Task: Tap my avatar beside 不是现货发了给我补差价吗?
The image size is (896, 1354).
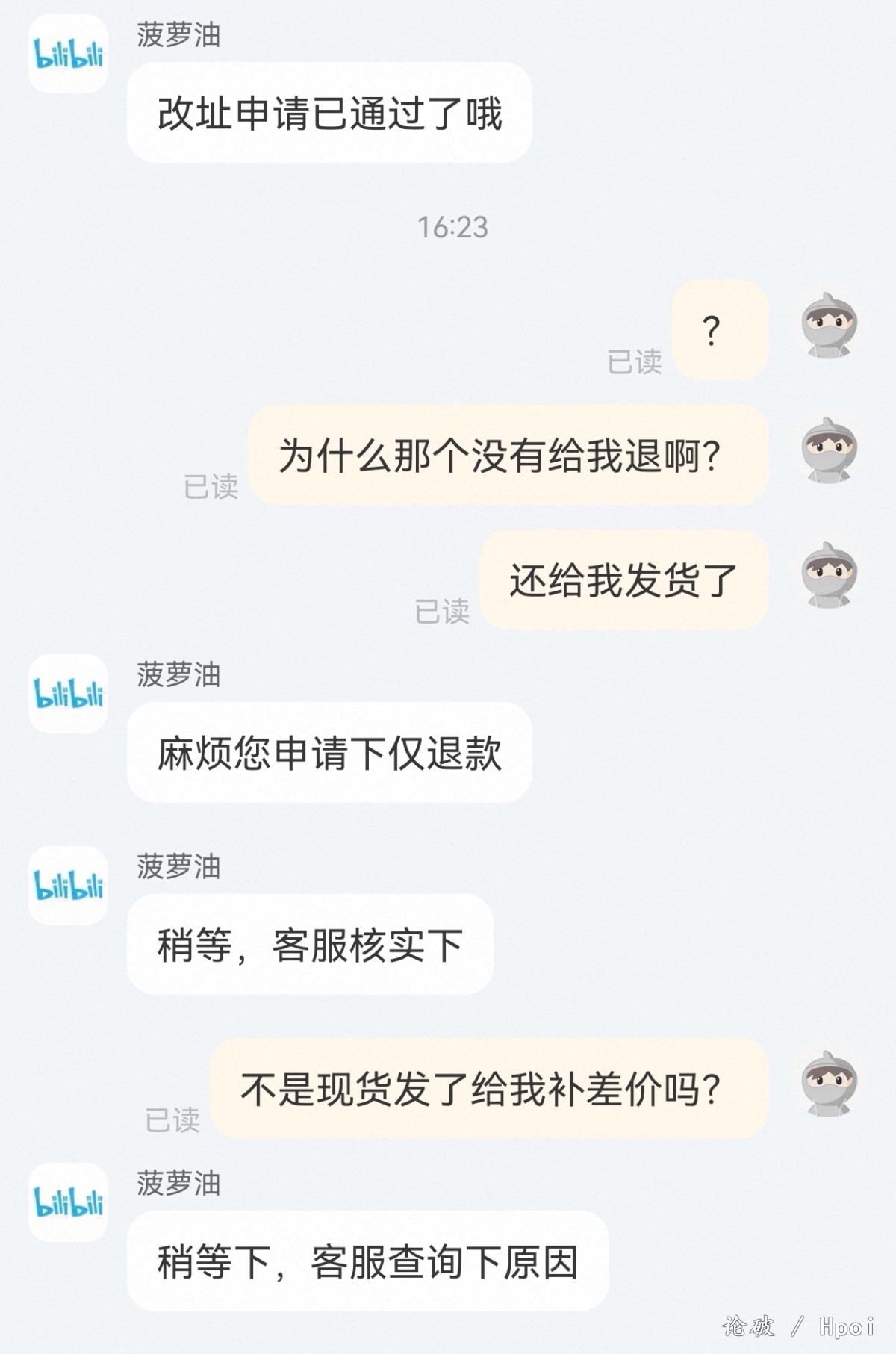Action: tap(829, 1084)
